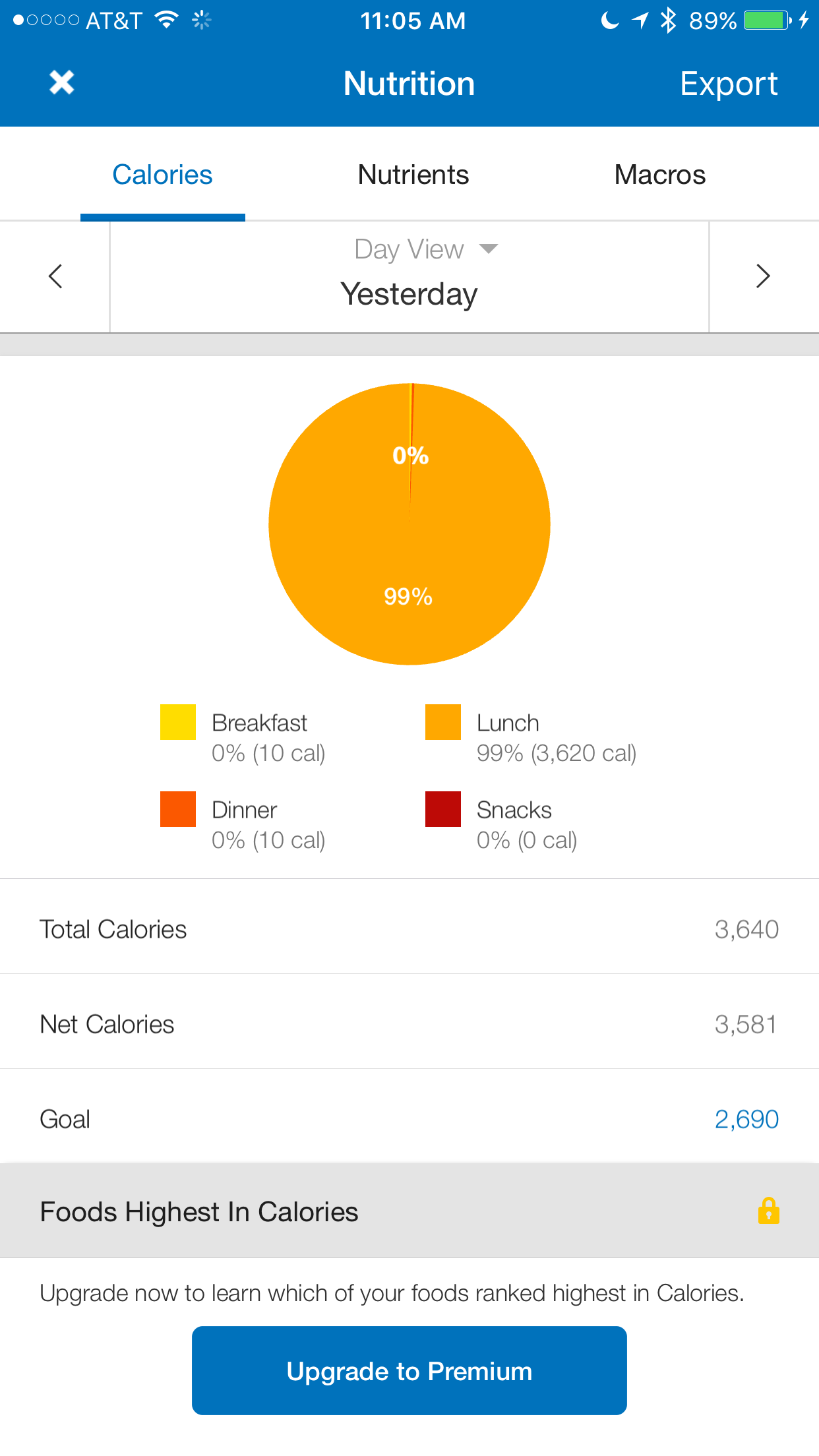The height and width of the screenshot is (1456, 819).
Task: Tap Export in the top bar
Action: (729, 84)
